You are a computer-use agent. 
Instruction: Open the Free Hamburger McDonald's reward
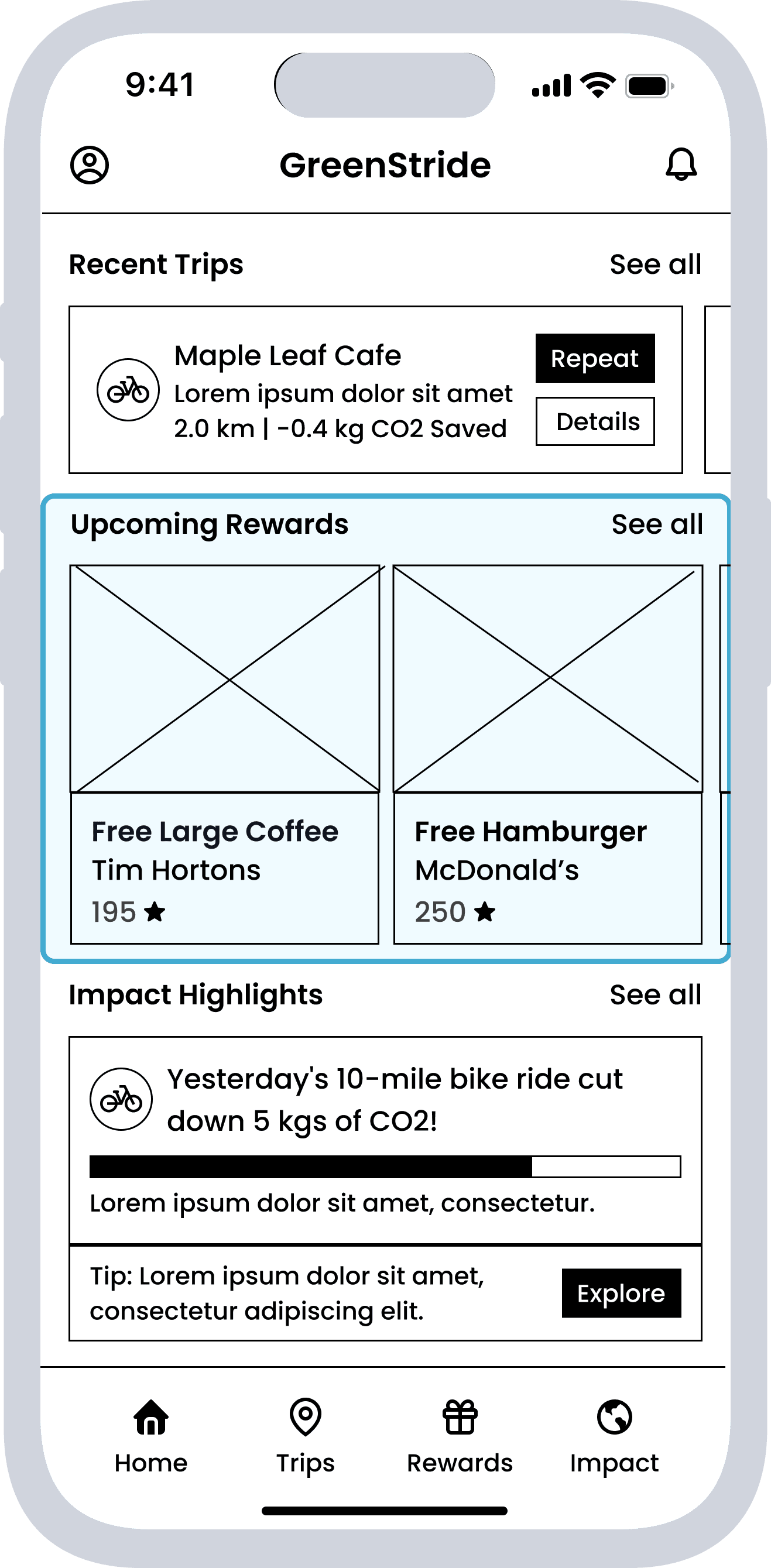click(547, 754)
